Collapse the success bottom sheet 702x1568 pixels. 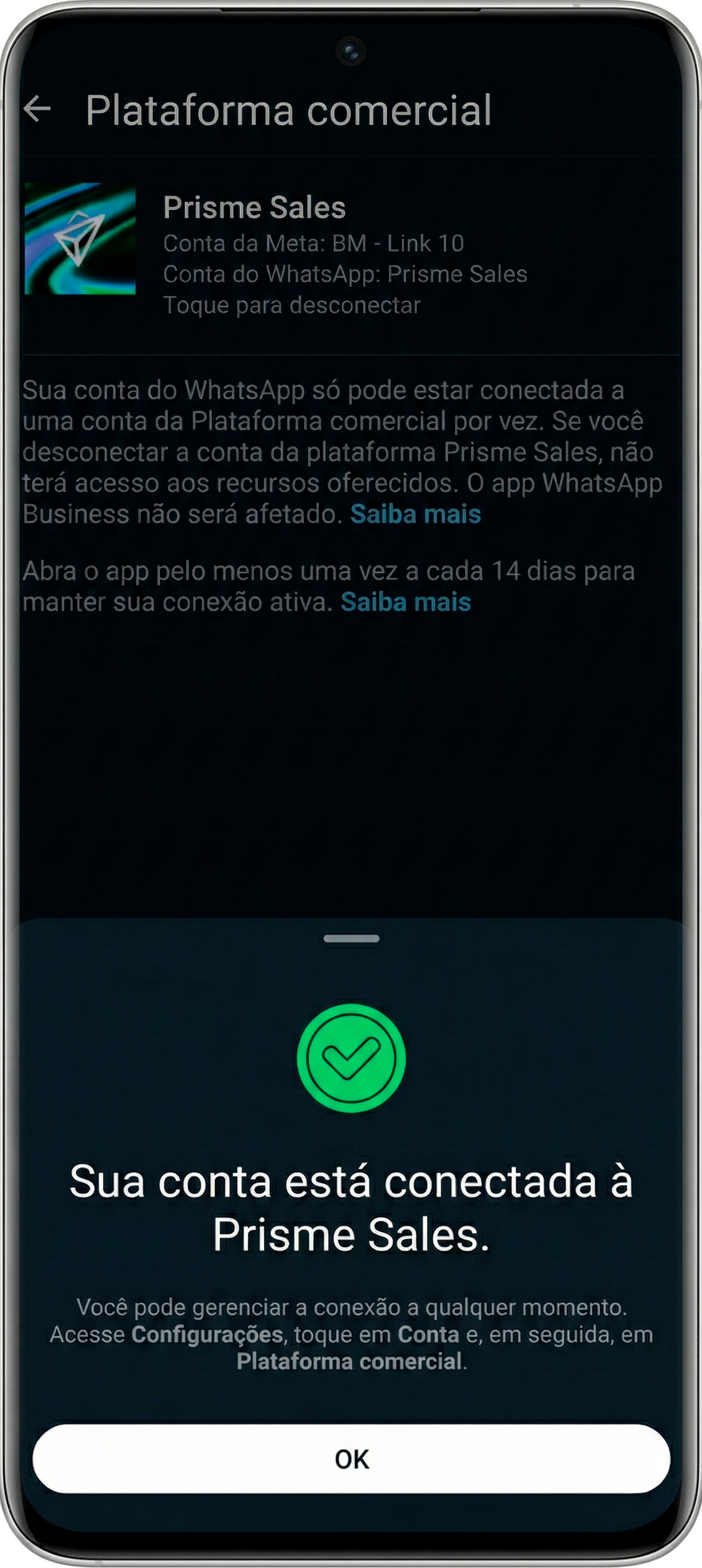click(350, 938)
